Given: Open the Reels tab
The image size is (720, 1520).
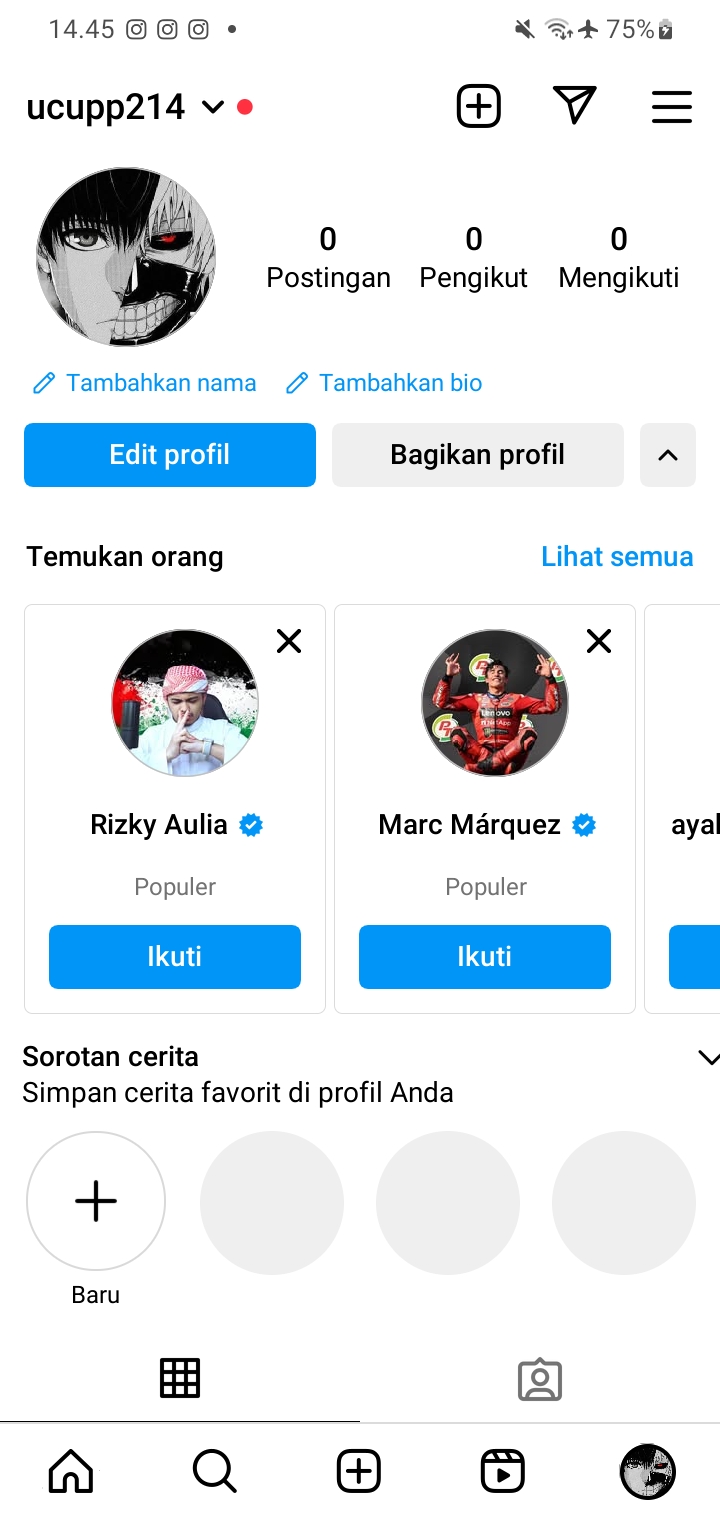Looking at the screenshot, I should click(502, 1471).
